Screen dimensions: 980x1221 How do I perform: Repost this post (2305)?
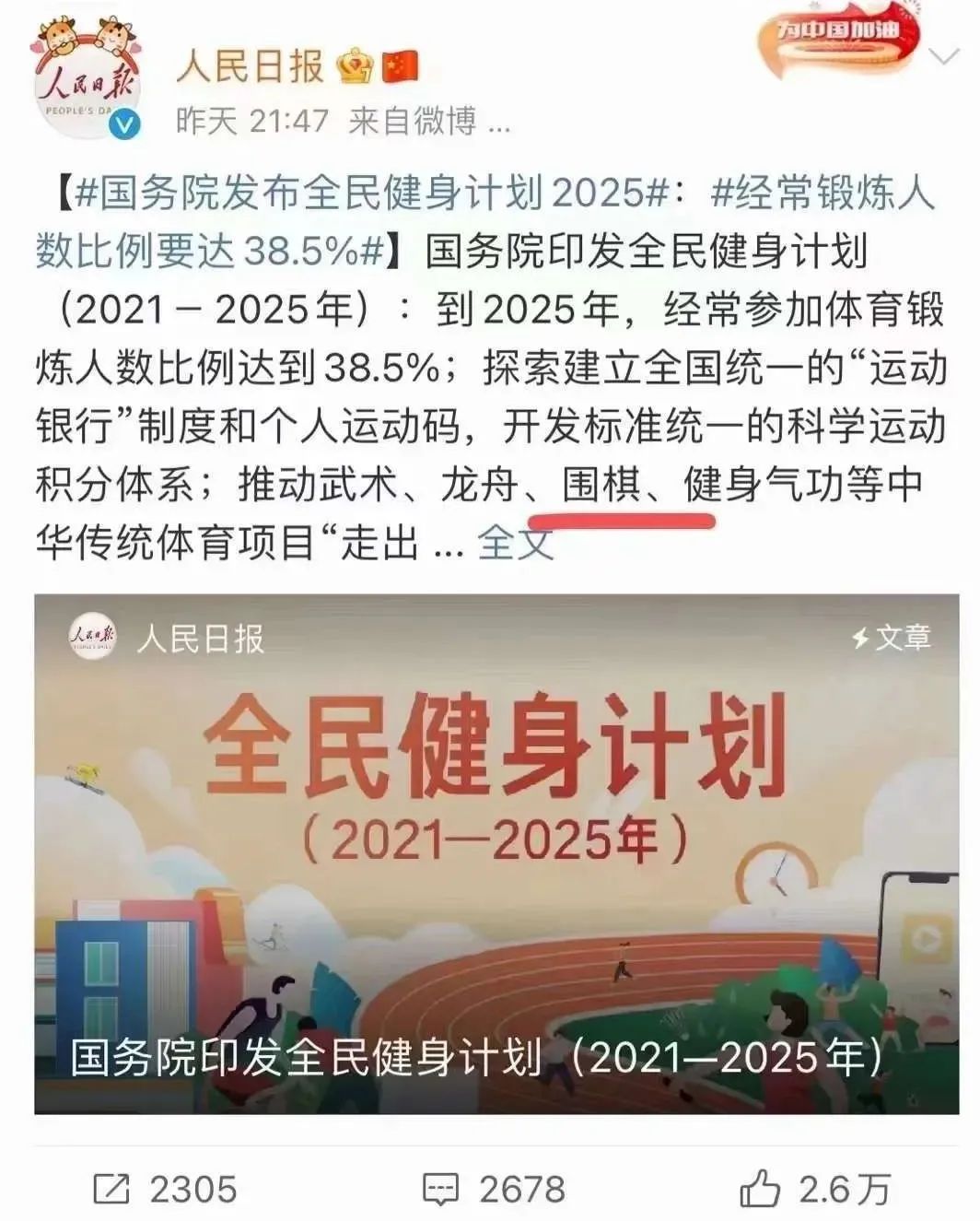click(166, 1189)
